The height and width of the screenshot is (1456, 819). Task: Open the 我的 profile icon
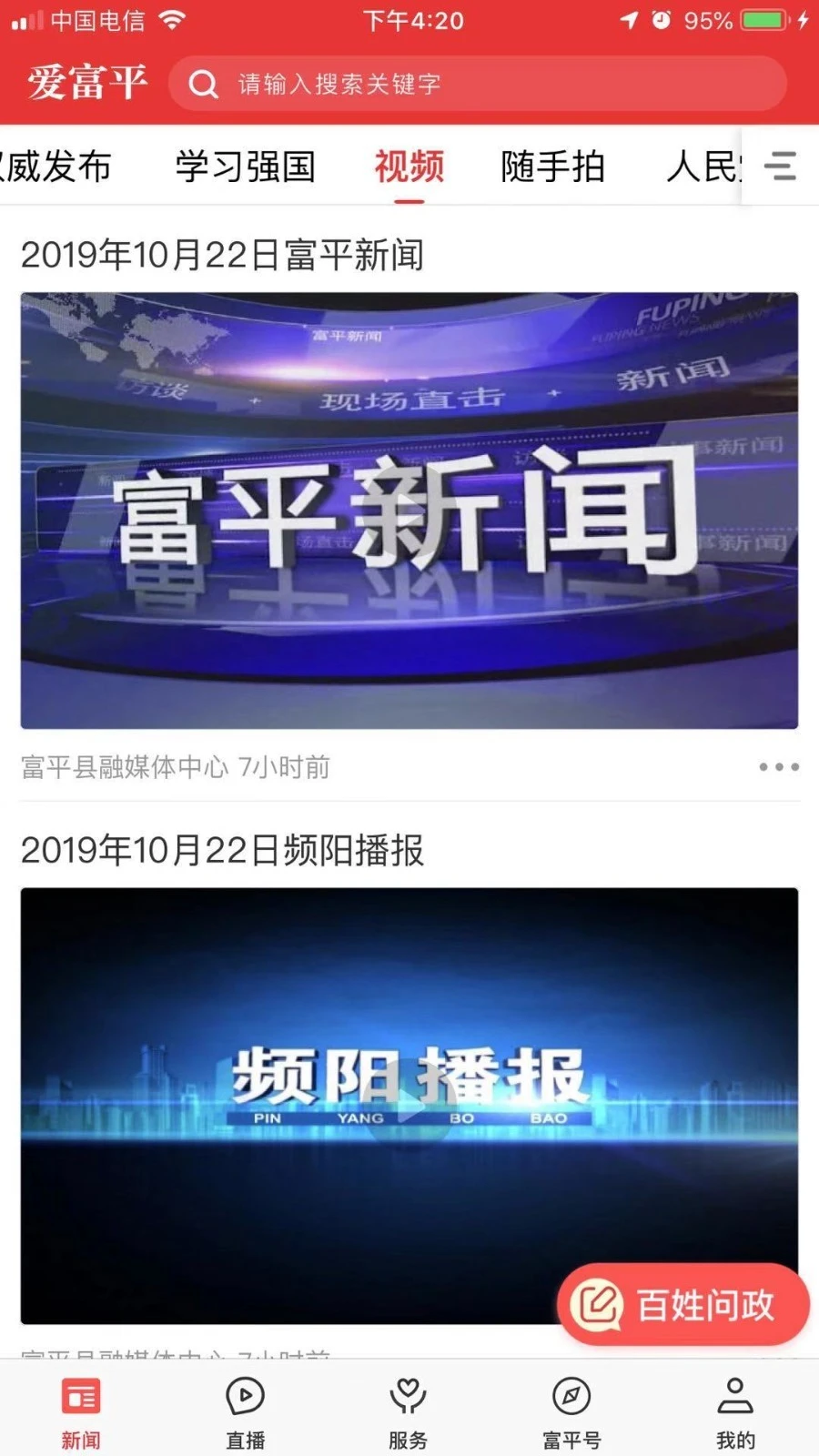click(735, 1394)
